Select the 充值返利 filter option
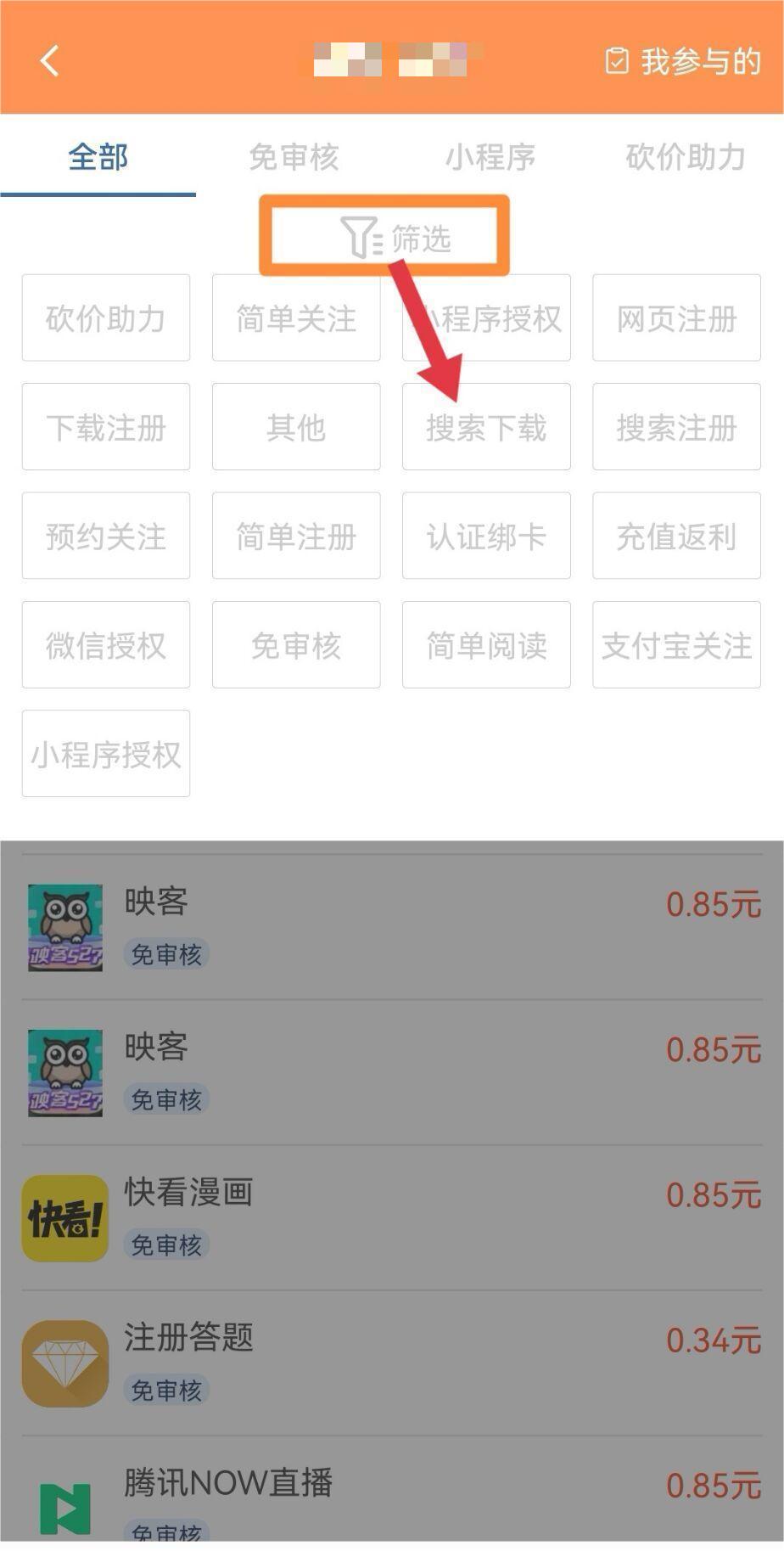This screenshot has height=1551, width=784. (675, 536)
